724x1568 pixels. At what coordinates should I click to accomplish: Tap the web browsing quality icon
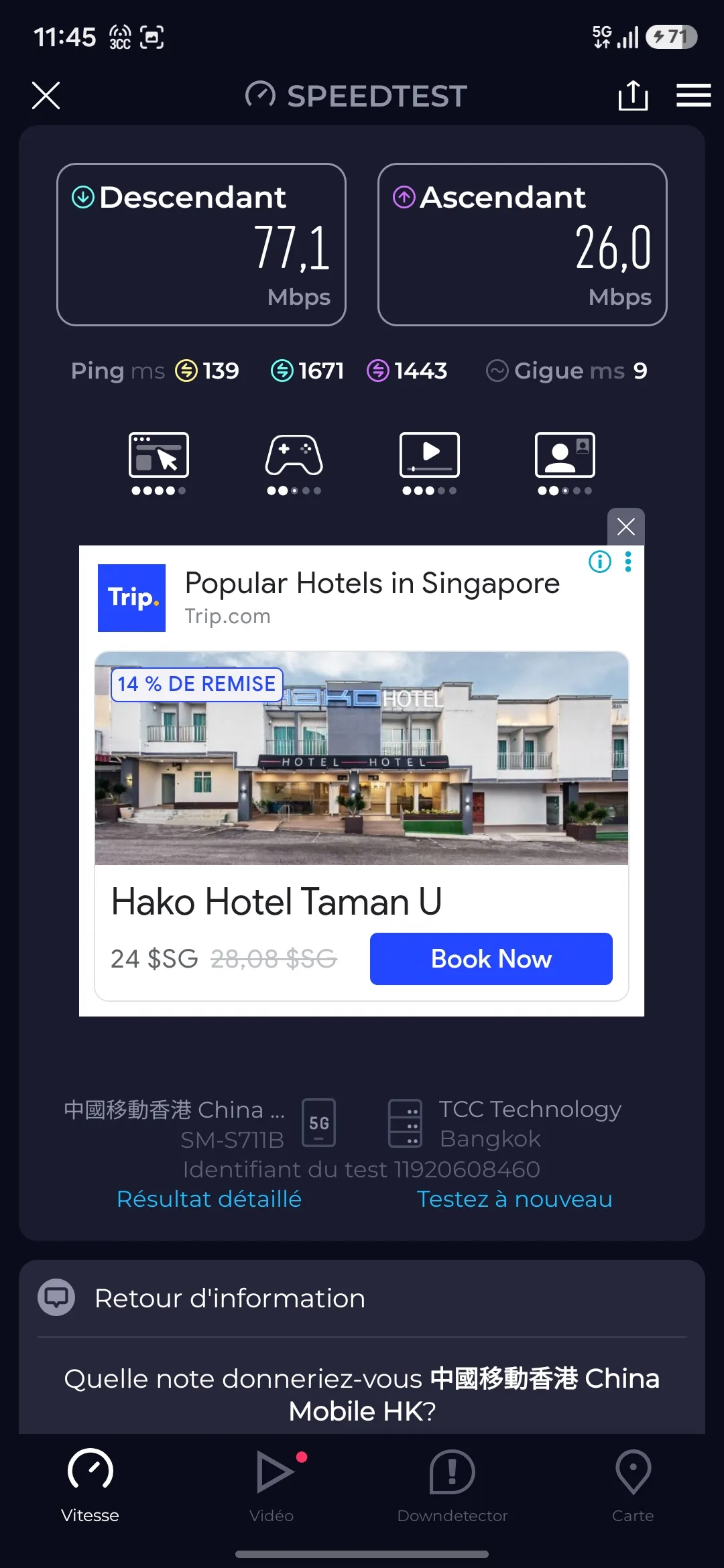pyautogui.click(x=159, y=463)
